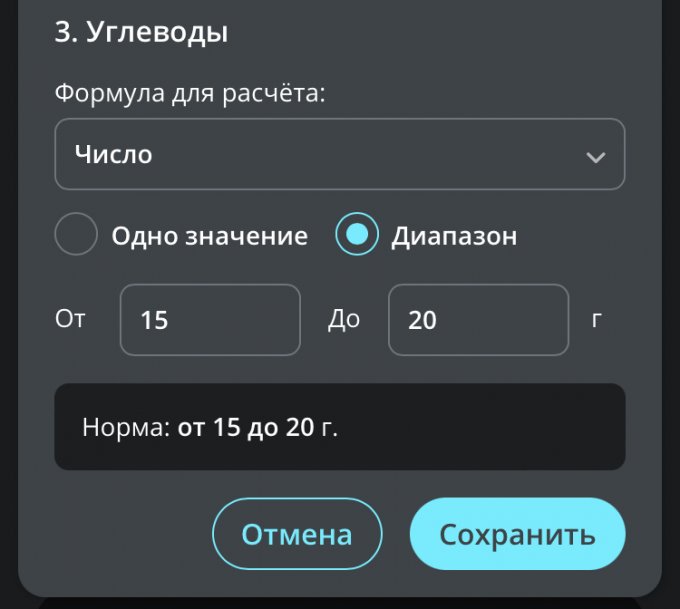The width and height of the screenshot is (680, 609).
Task: Tap «Отмена» to cancel changes
Action: tap(297, 534)
